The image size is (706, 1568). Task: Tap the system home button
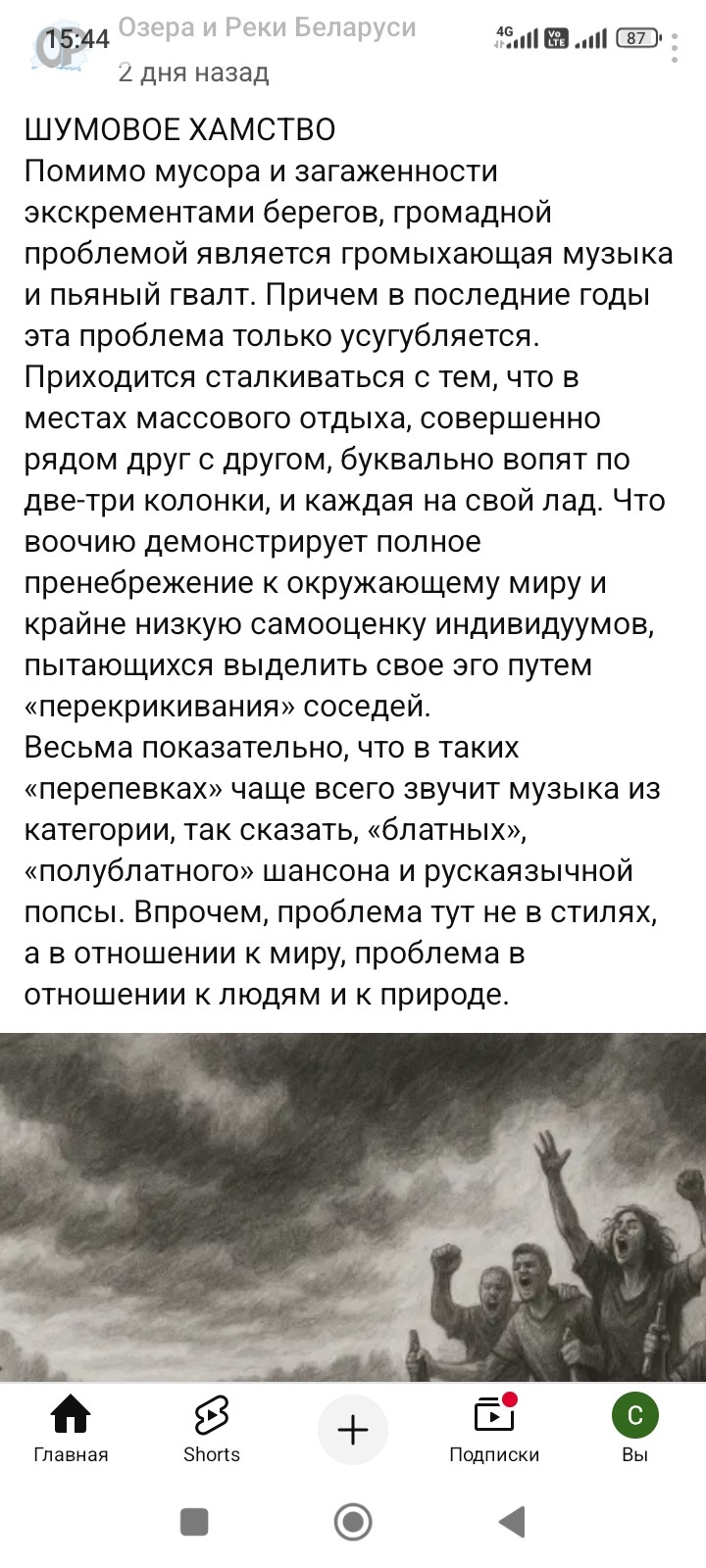353,1522
